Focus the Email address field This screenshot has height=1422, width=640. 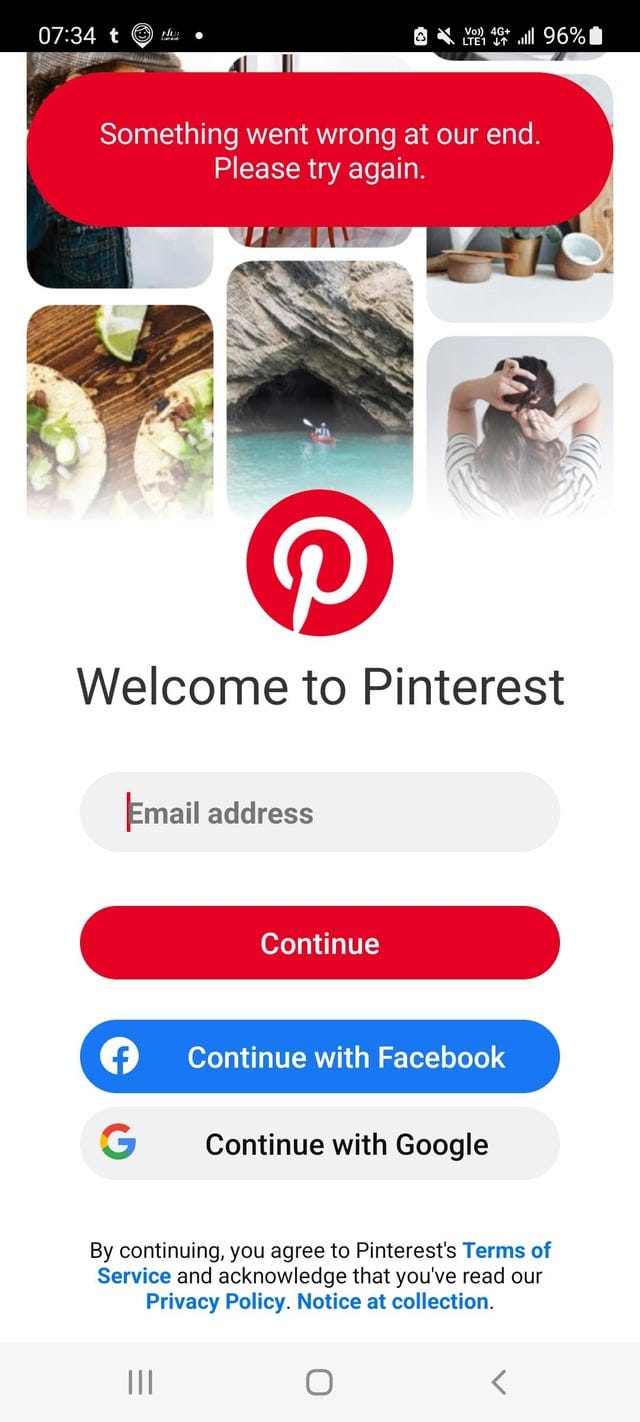[320, 812]
